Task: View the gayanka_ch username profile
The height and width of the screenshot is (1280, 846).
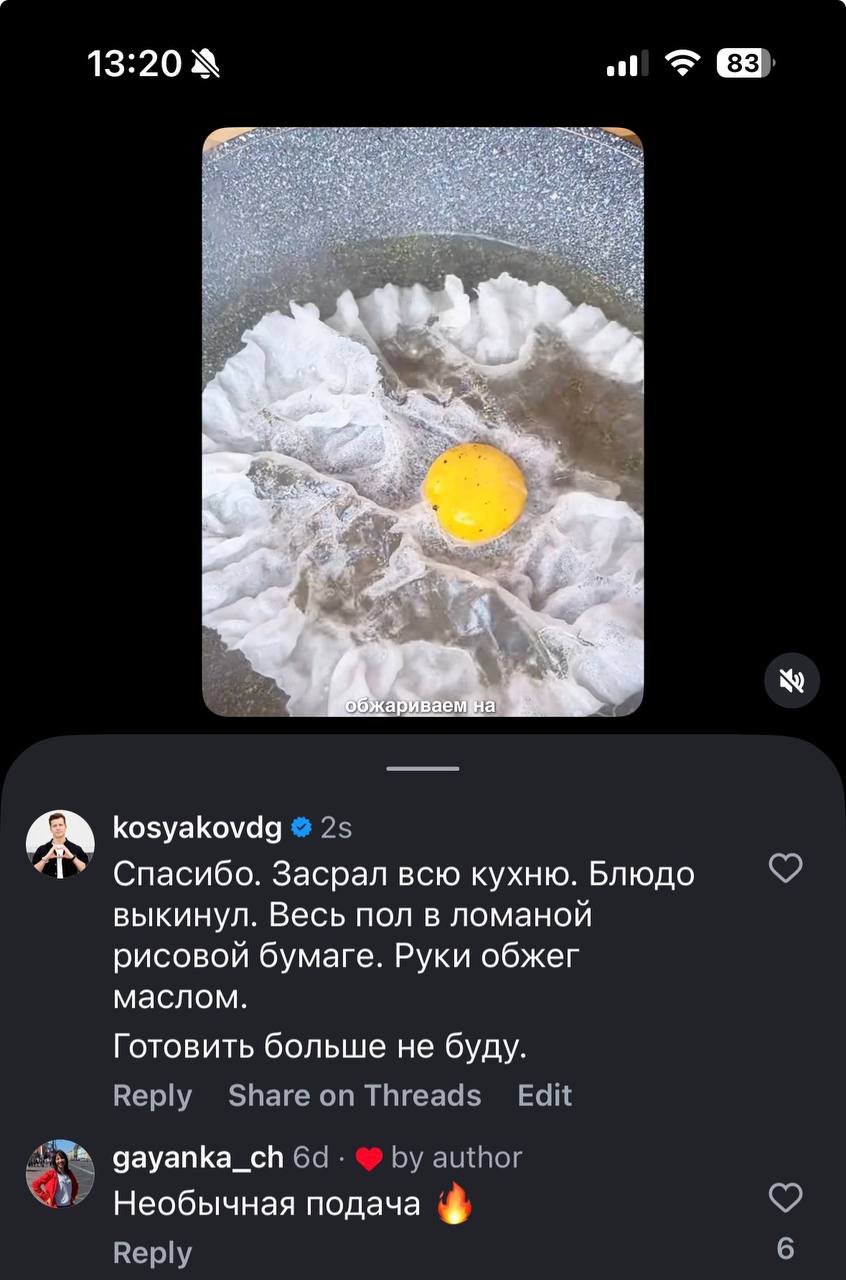Action: [x=198, y=1157]
